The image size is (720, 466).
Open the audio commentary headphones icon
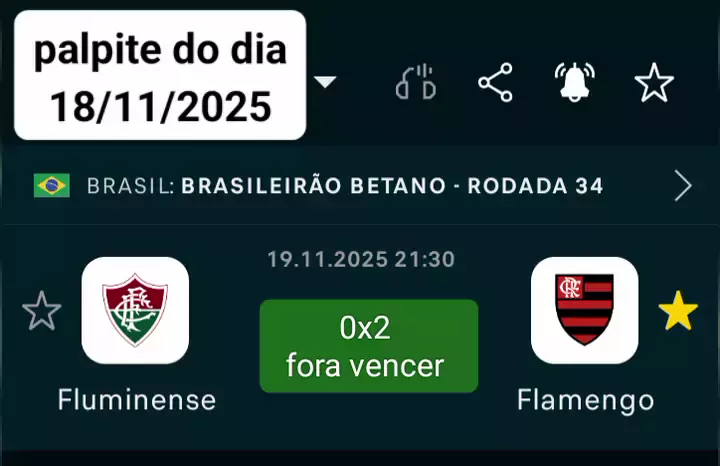pos(416,83)
